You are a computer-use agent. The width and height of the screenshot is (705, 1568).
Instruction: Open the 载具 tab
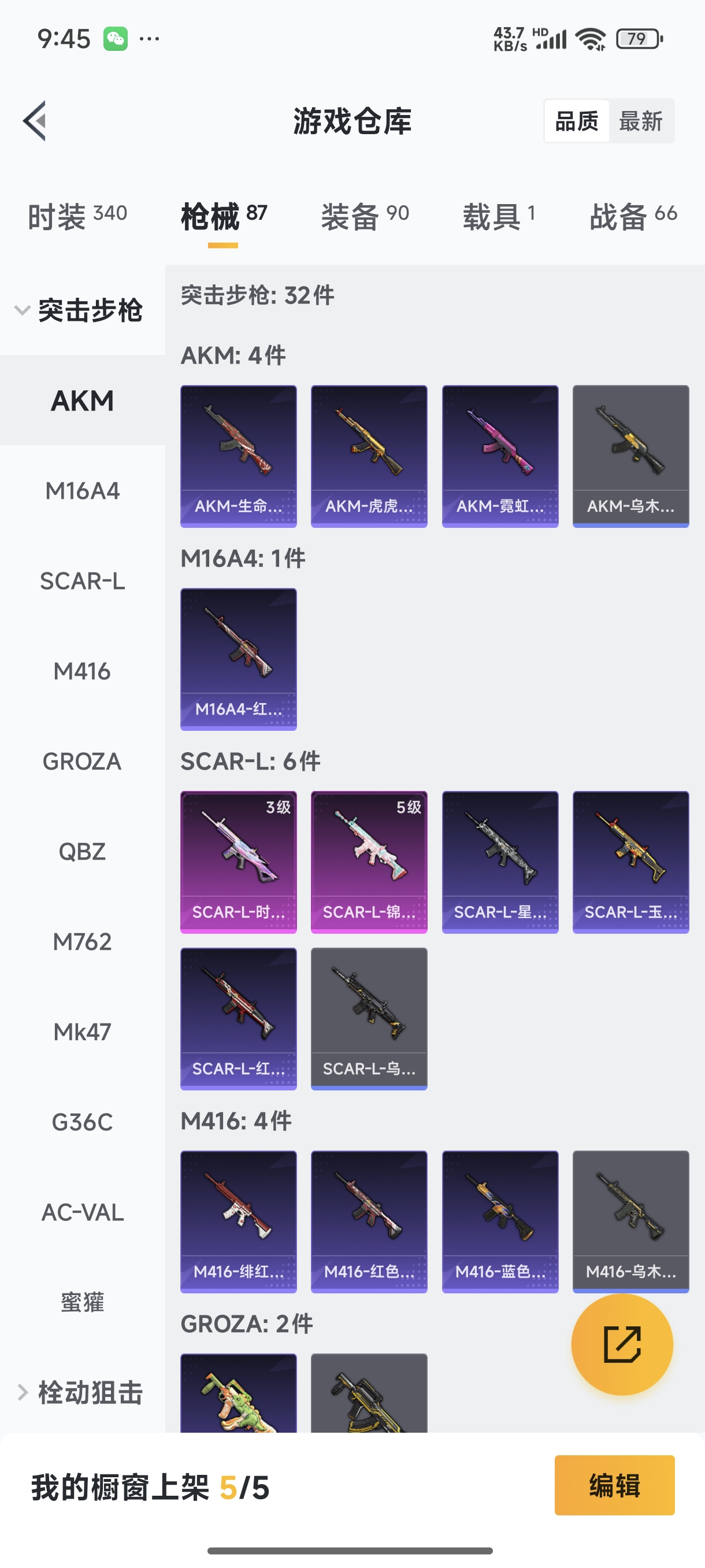click(499, 216)
